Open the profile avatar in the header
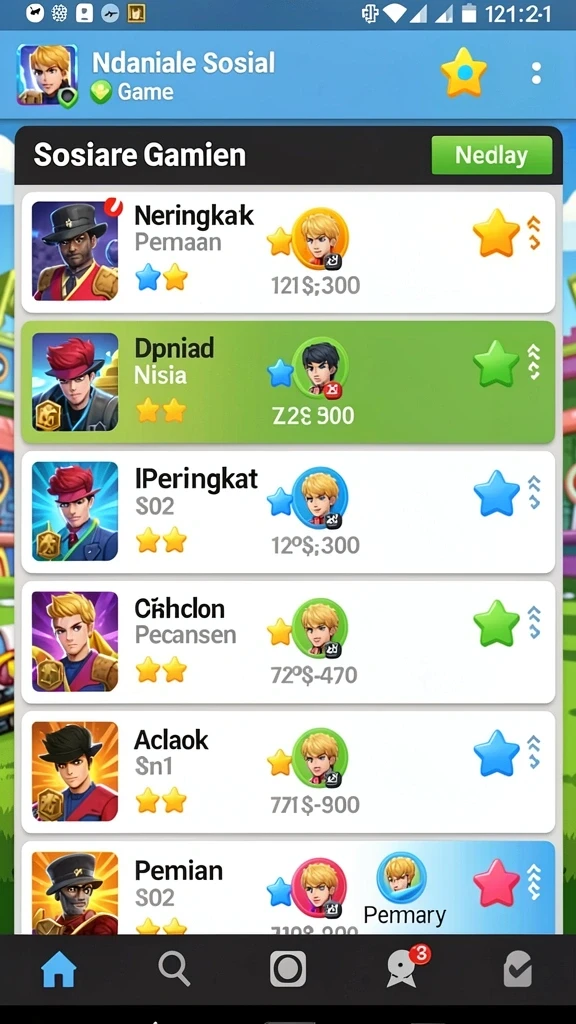The height and width of the screenshot is (1024, 576). coord(48,75)
